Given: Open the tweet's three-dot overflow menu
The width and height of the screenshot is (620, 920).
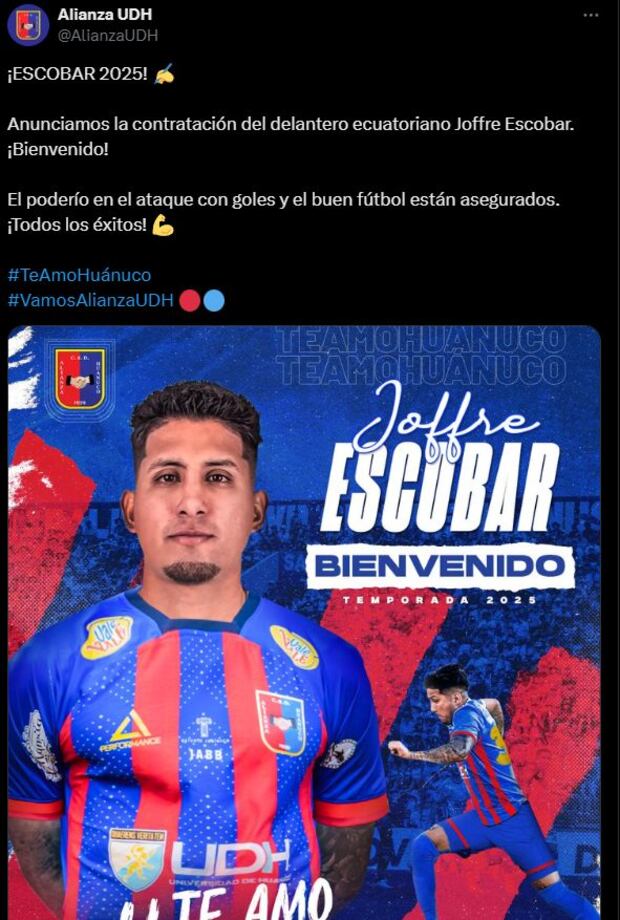Looking at the screenshot, I should pyautogui.click(x=591, y=15).
